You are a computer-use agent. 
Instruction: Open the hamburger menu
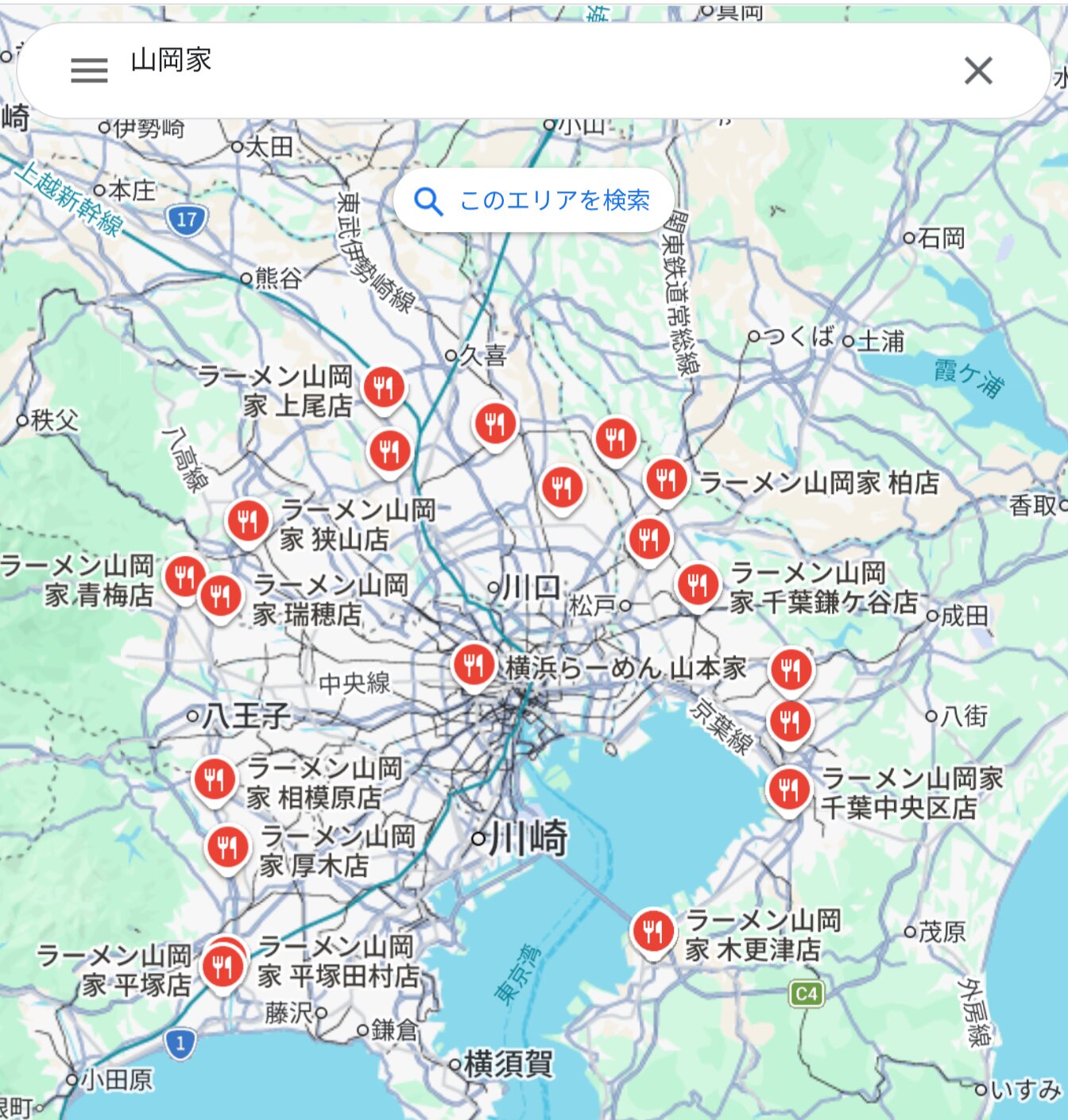(89, 71)
